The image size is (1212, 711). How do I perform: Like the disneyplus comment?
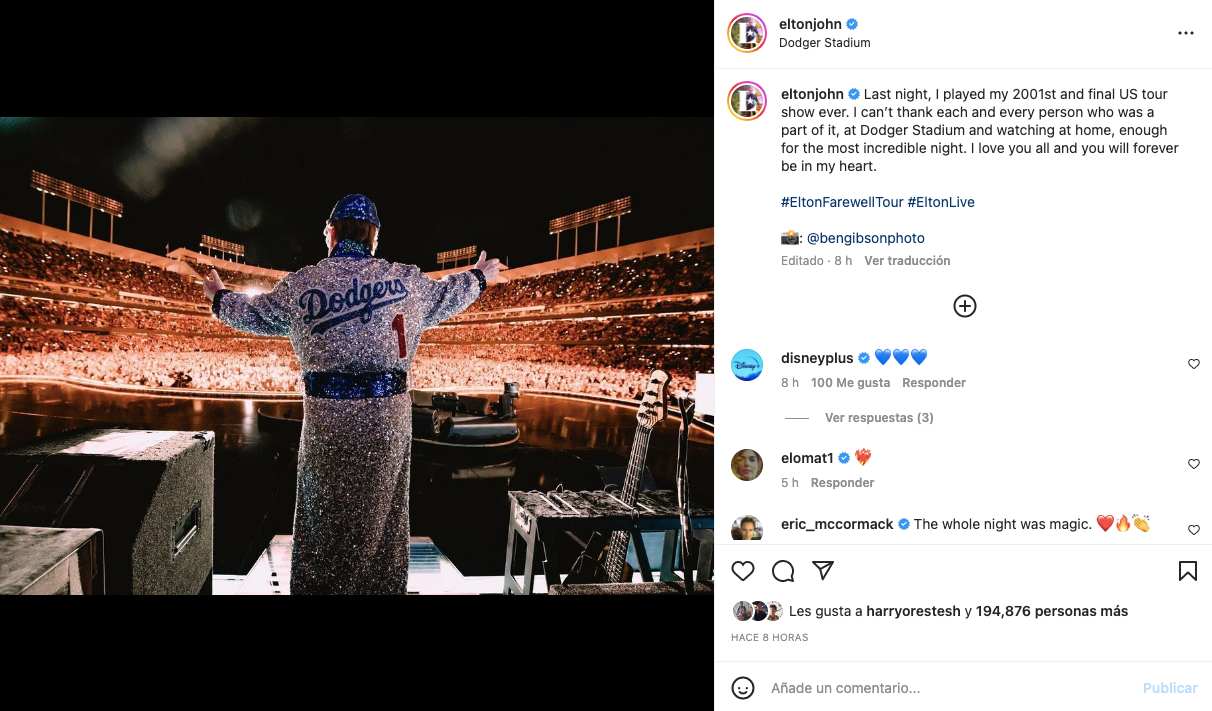1193,364
